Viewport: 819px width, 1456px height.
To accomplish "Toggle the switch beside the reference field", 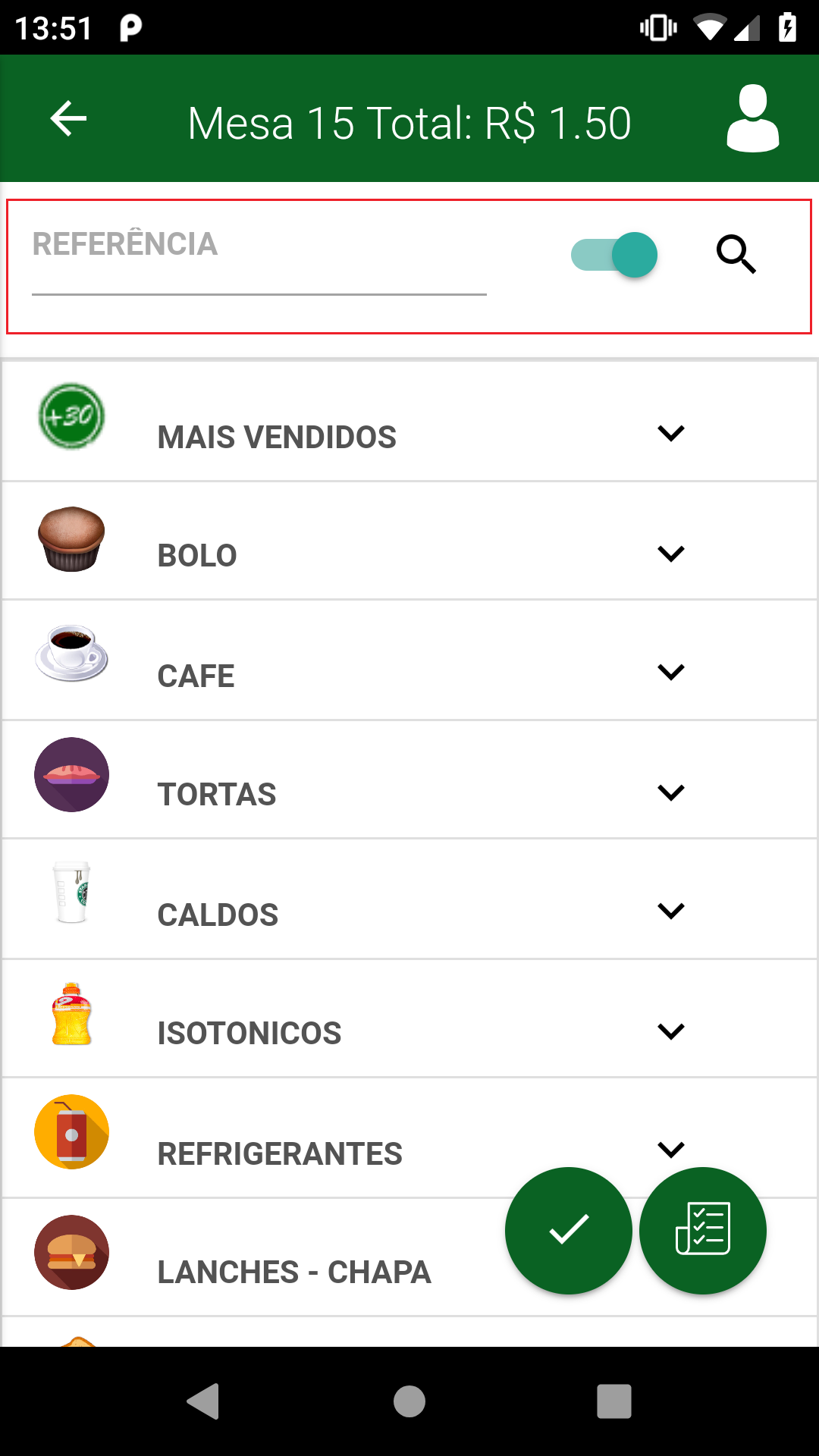I will [x=614, y=255].
